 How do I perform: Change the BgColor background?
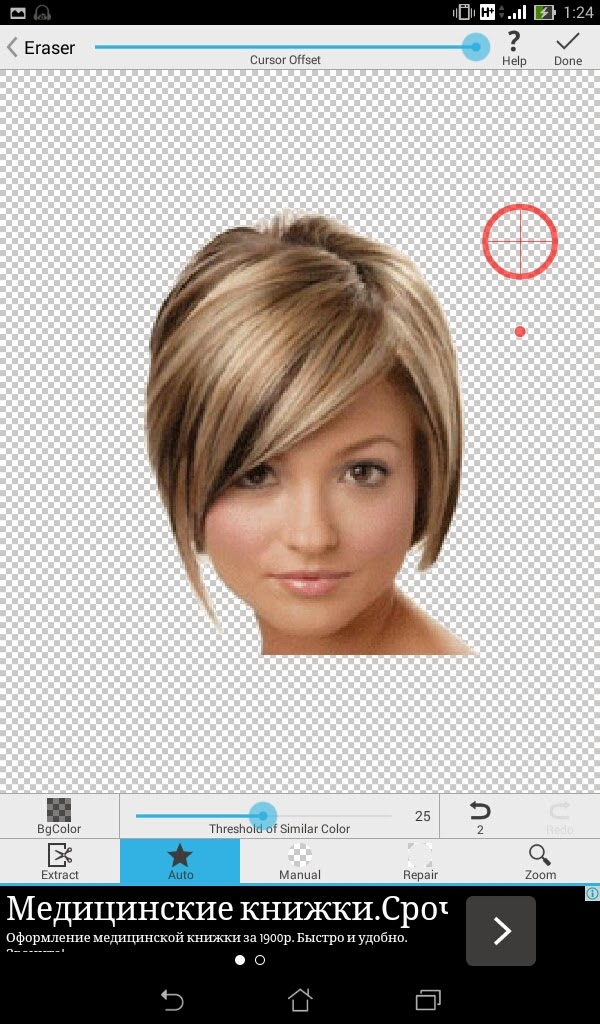point(59,816)
